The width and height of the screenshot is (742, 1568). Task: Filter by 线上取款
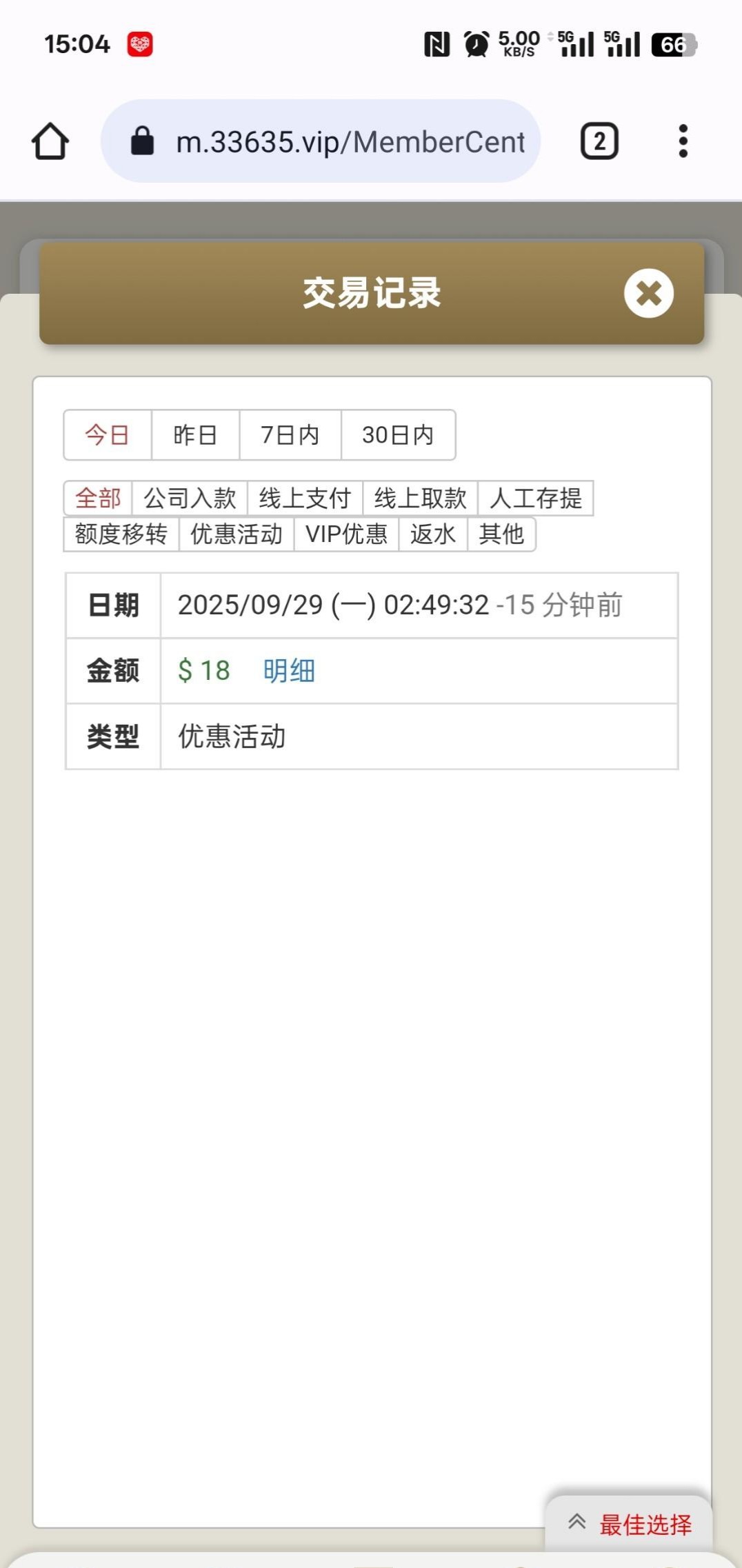pyautogui.click(x=420, y=498)
